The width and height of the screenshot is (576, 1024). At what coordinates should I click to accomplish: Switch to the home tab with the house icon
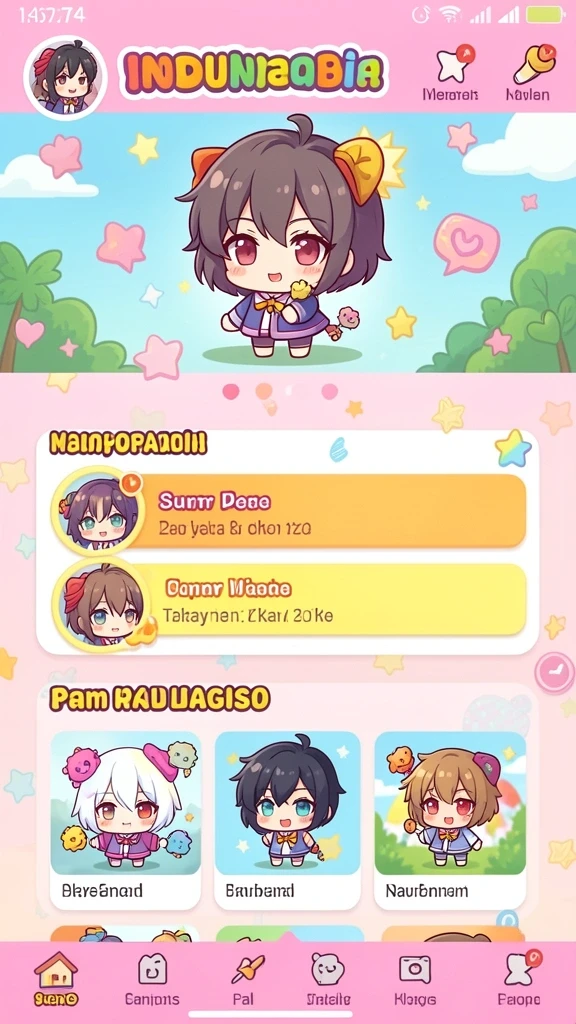56,978
